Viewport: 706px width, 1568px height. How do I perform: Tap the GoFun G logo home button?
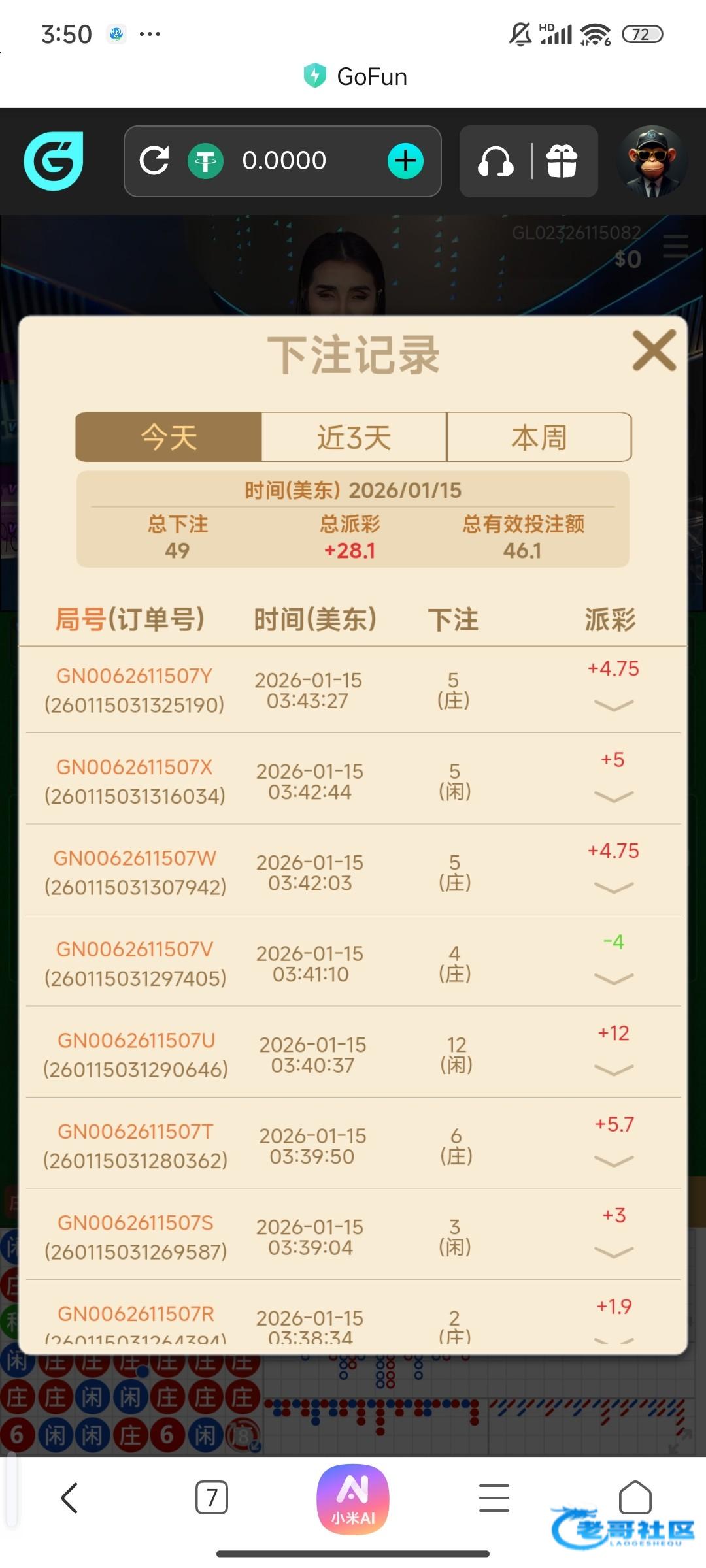pyautogui.click(x=54, y=161)
